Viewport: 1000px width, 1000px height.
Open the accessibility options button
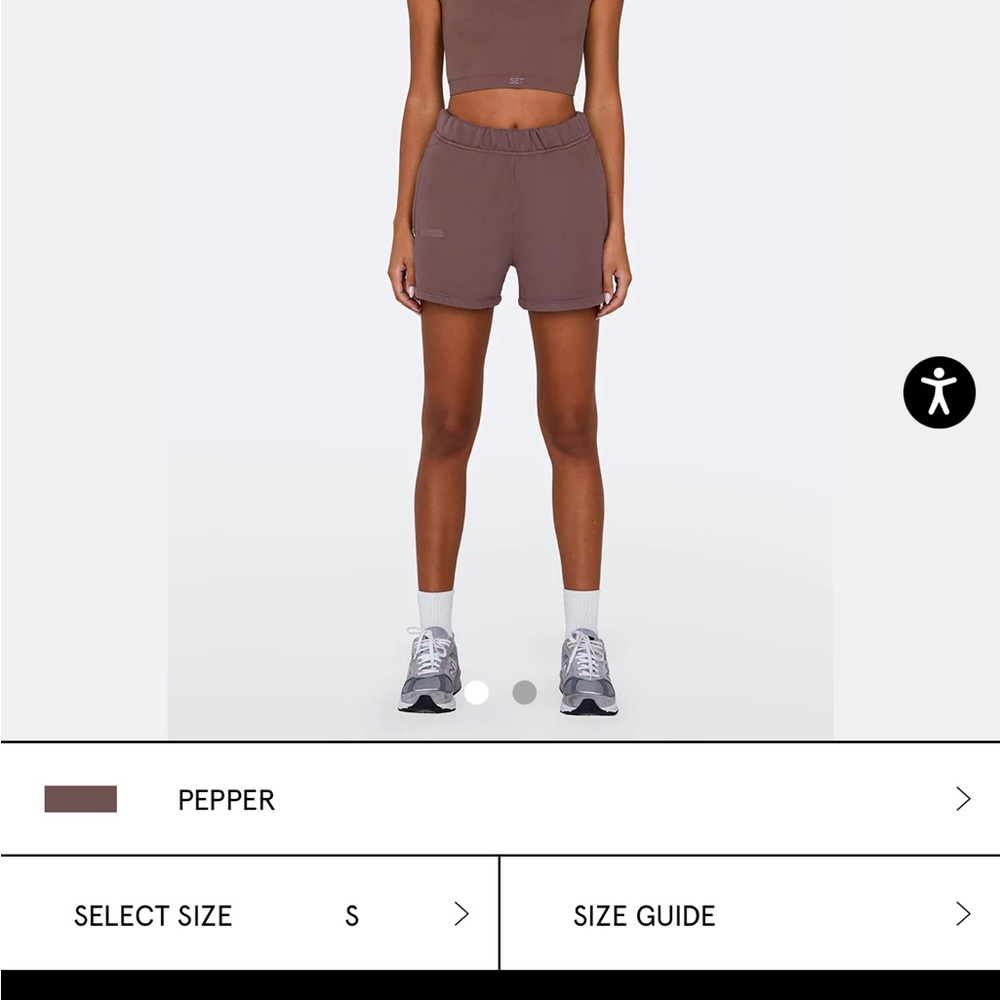(939, 392)
